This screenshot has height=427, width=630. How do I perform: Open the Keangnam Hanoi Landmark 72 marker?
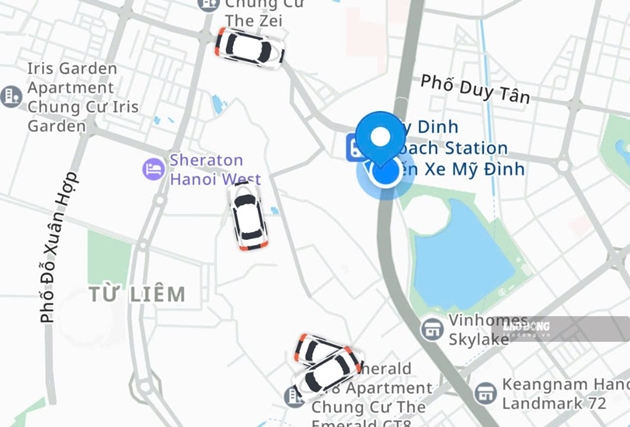click(x=485, y=393)
